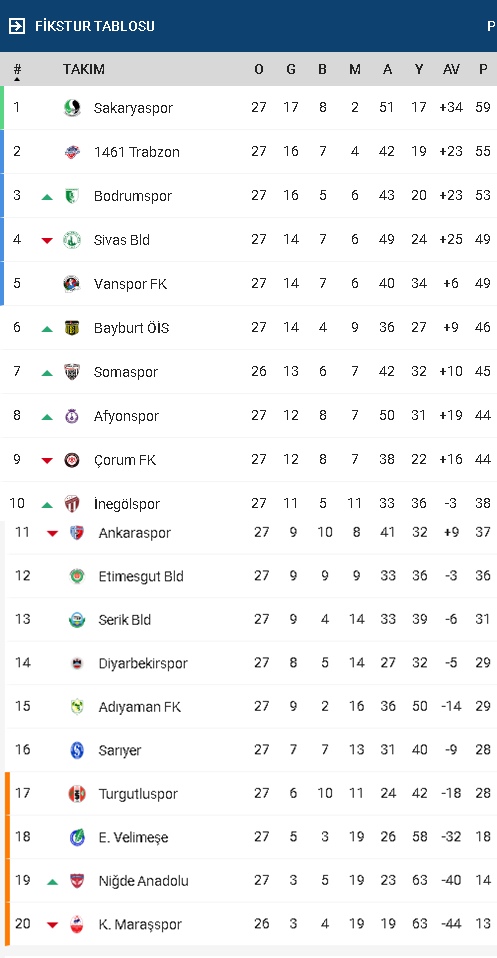
Task: Sort the table by the # column
Action: point(17,70)
